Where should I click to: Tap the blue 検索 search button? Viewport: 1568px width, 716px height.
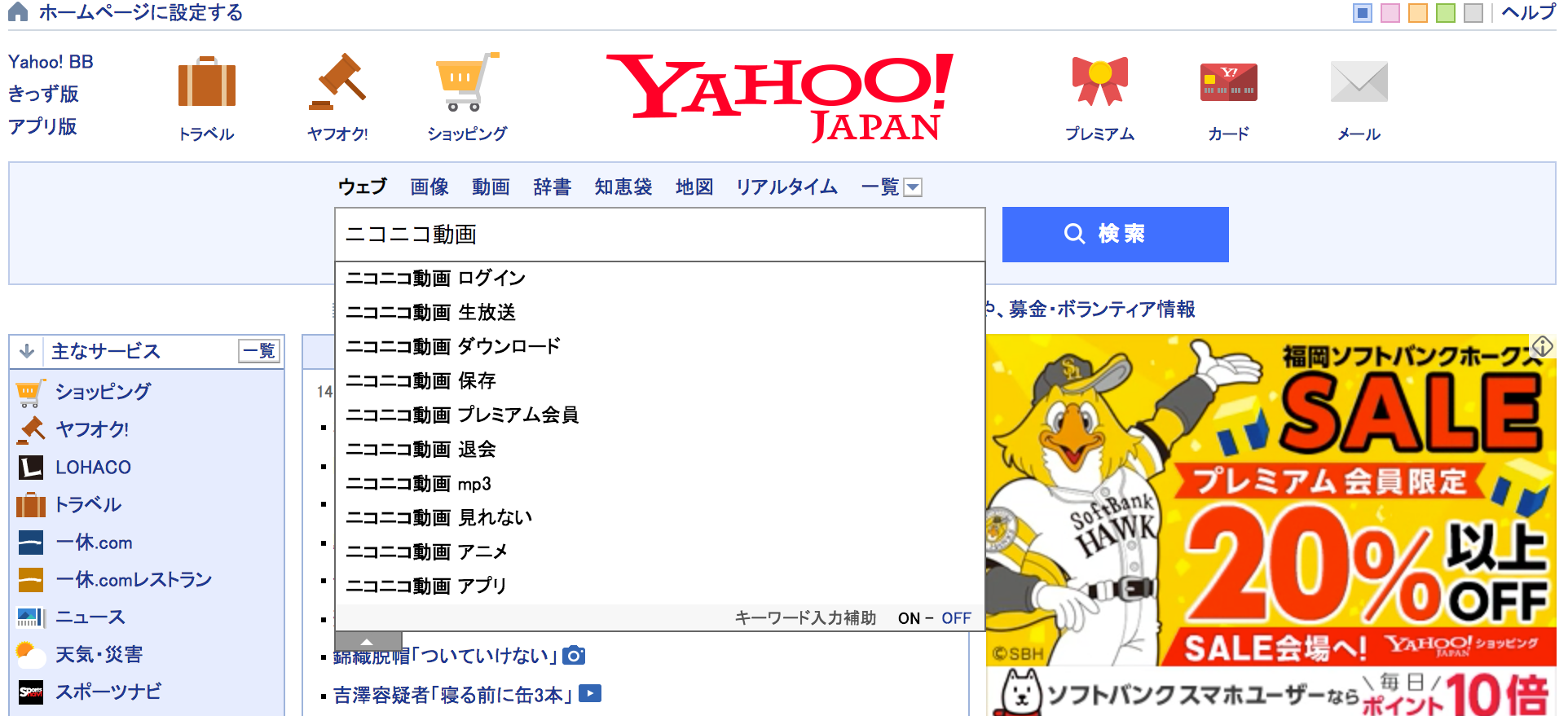coord(1114,235)
